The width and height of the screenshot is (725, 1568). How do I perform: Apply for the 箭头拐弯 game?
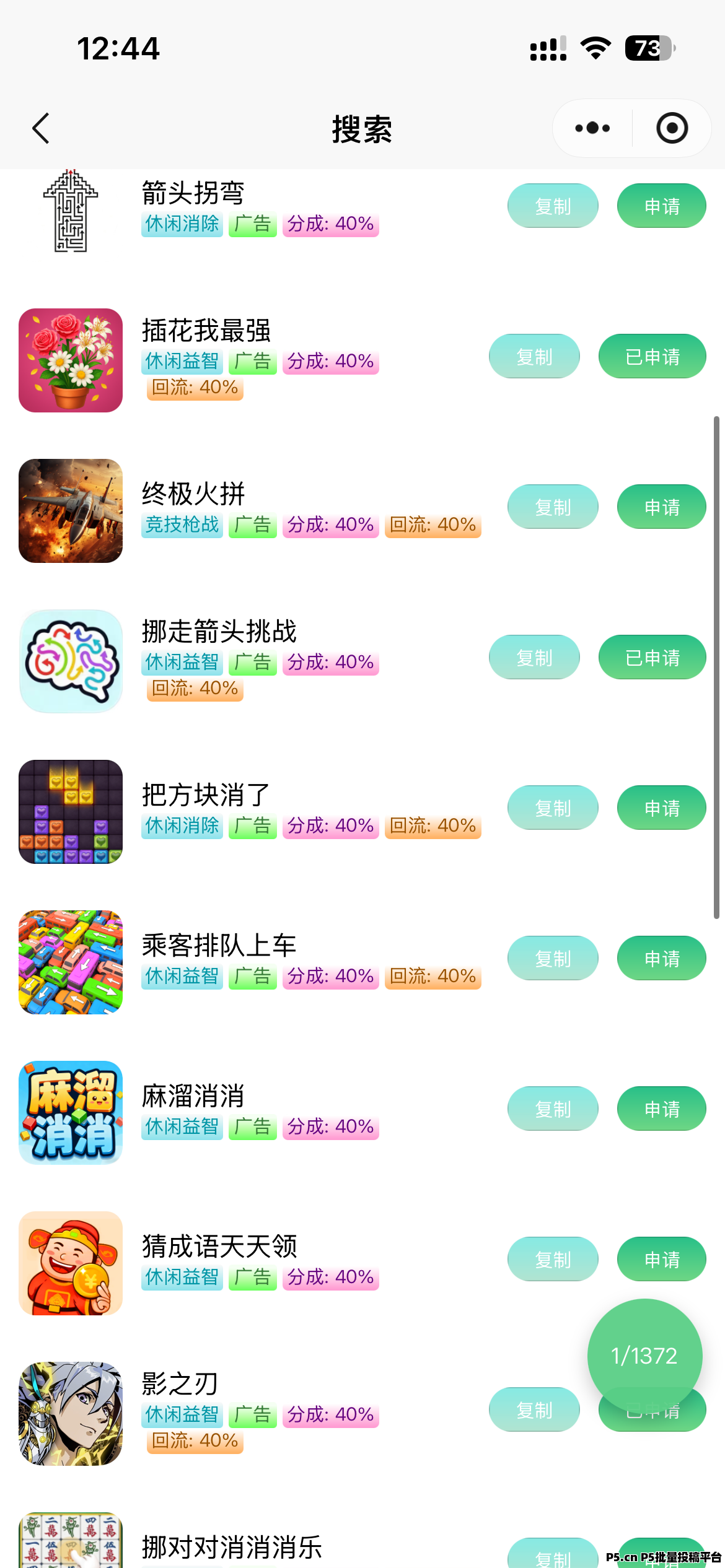click(x=661, y=206)
